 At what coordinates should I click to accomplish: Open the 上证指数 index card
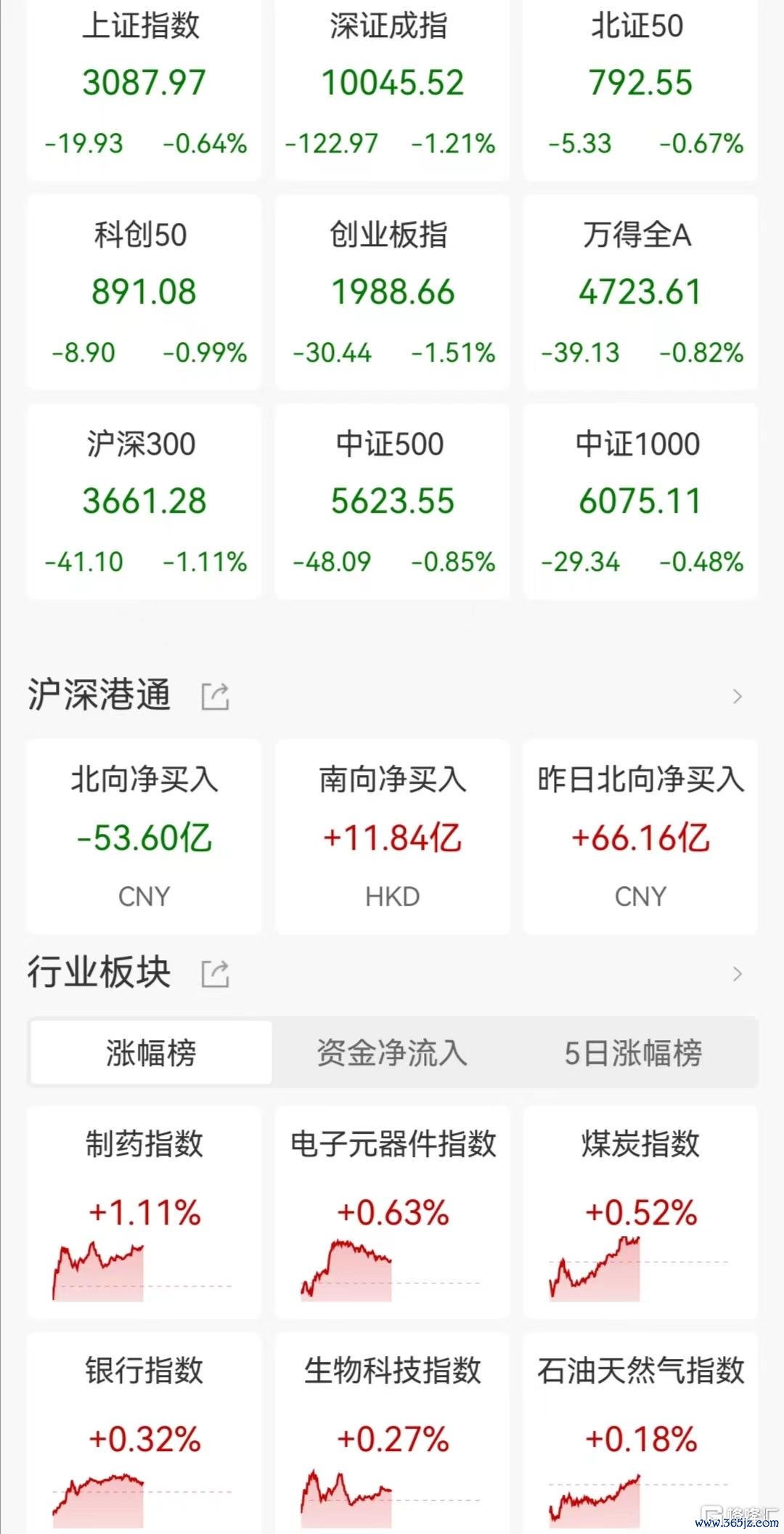click(x=144, y=90)
